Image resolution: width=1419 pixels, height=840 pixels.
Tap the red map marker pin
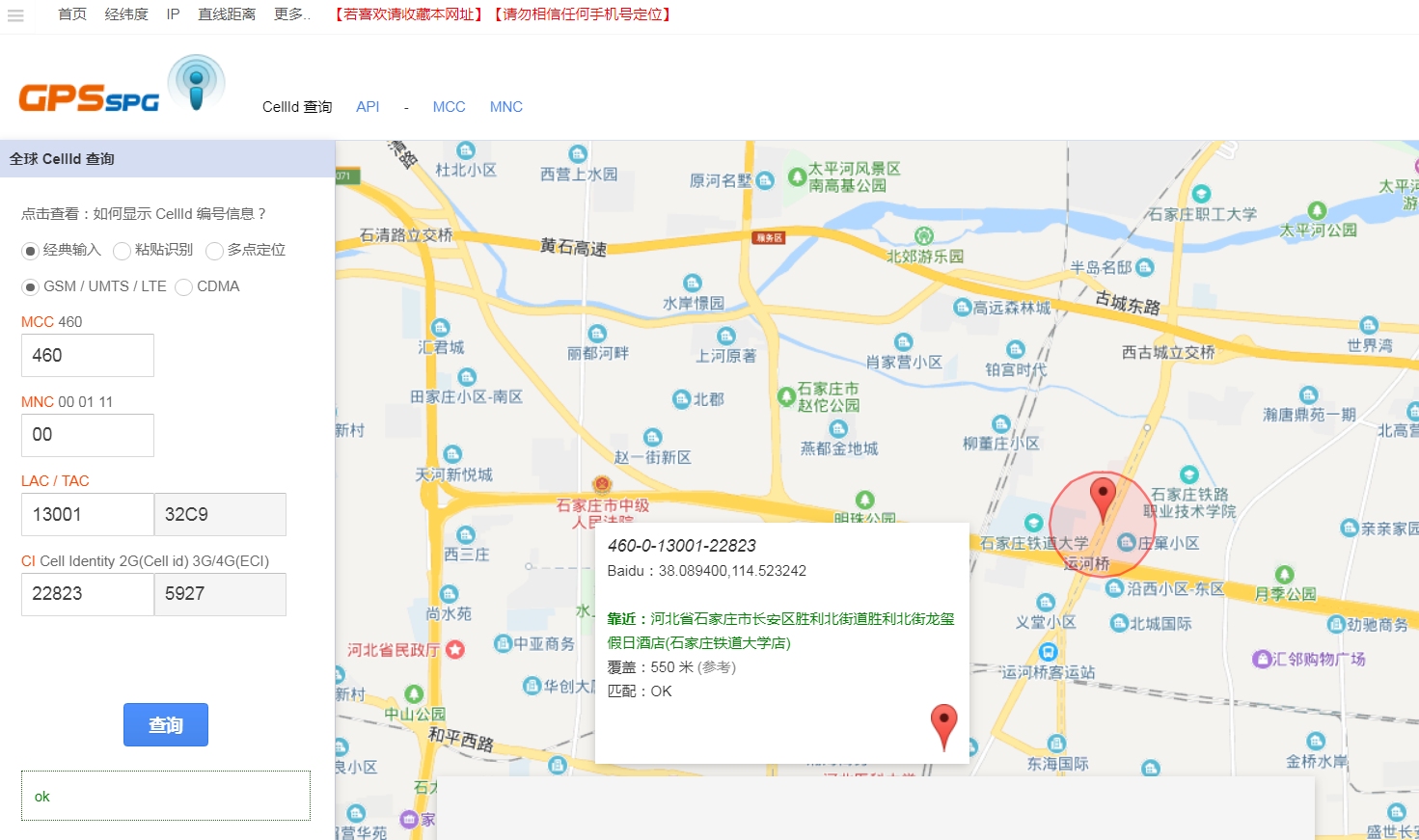(1102, 498)
